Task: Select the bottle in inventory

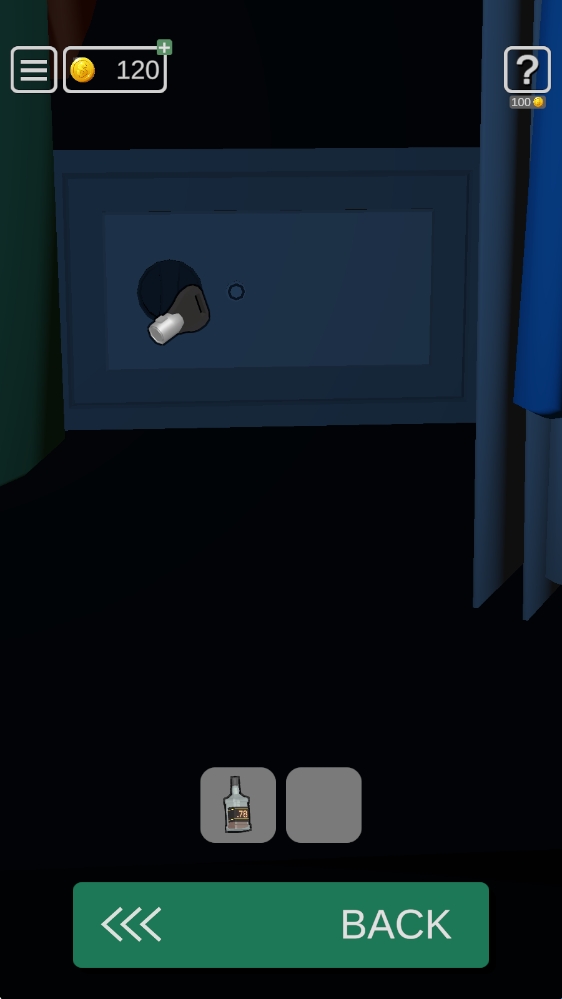Action: tap(238, 805)
